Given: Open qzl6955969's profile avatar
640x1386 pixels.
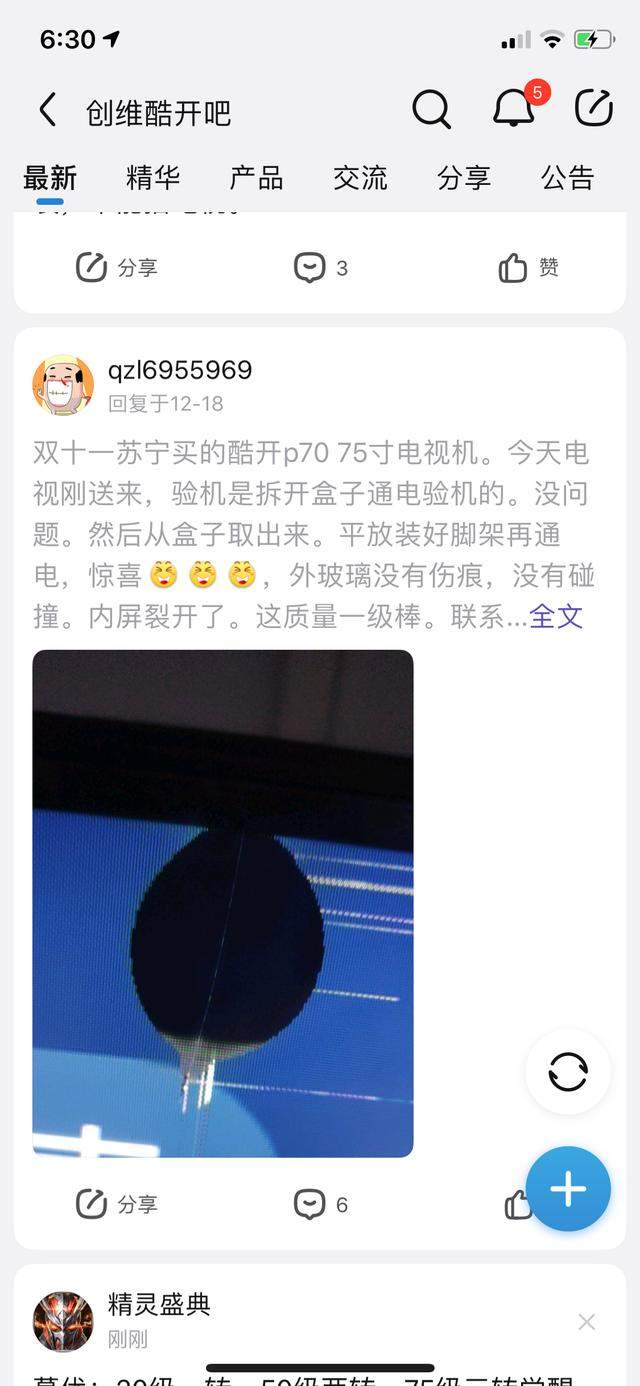Looking at the screenshot, I should point(63,385).
